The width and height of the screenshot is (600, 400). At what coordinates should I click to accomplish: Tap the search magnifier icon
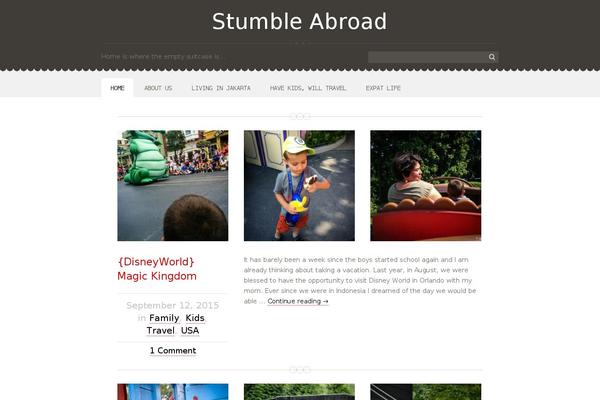pos(492,57)
